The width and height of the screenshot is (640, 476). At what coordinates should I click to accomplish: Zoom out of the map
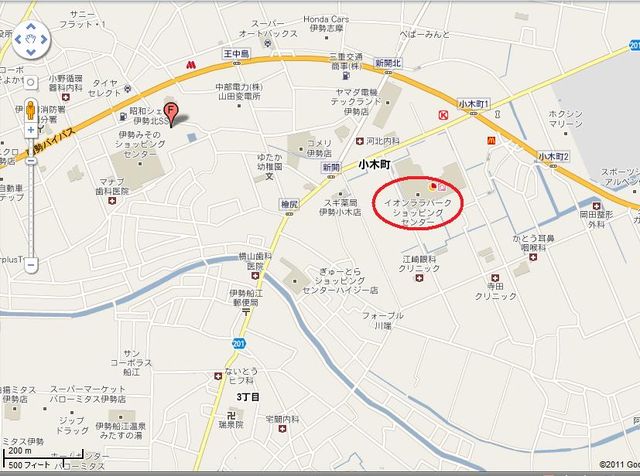click(x=32, y=265)
